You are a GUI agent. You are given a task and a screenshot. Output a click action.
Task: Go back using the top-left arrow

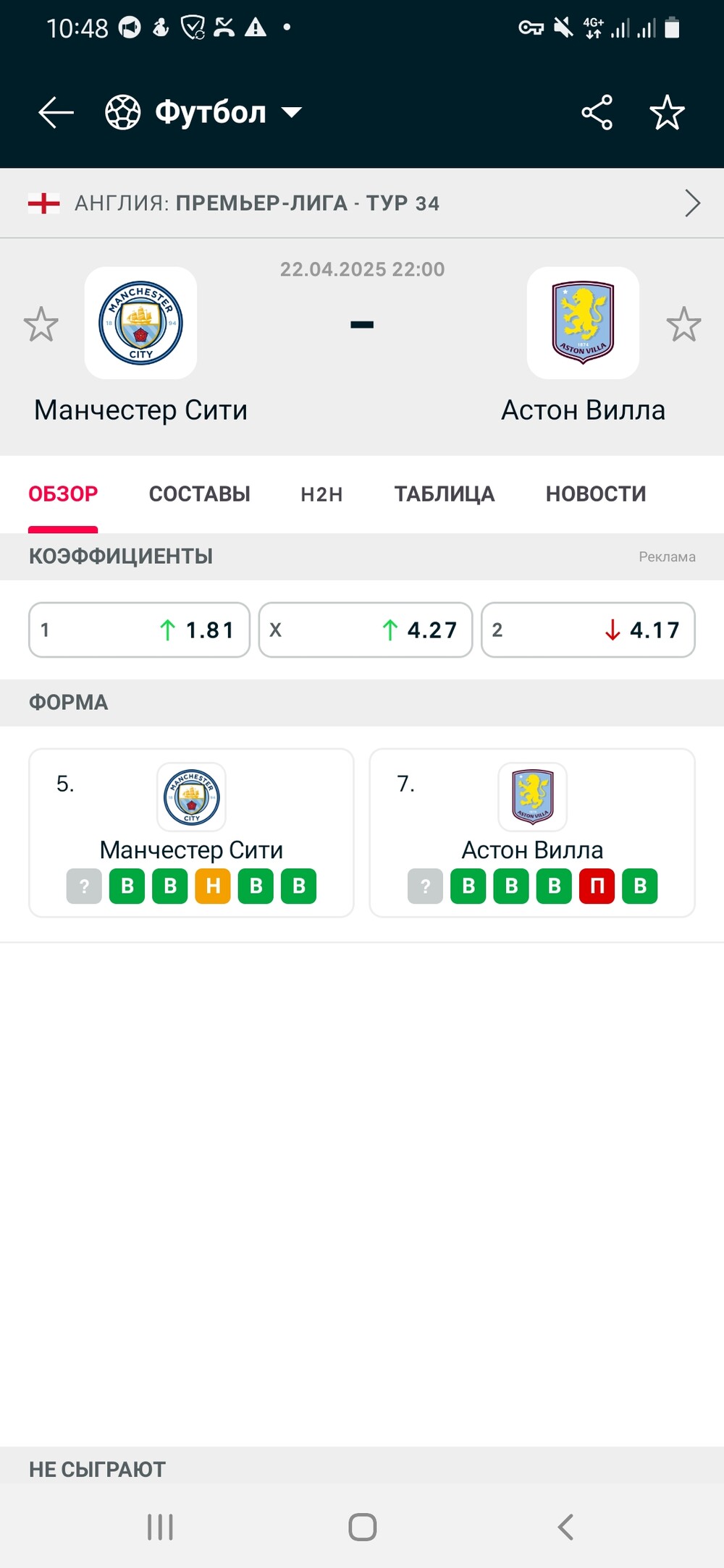(56, 112)
